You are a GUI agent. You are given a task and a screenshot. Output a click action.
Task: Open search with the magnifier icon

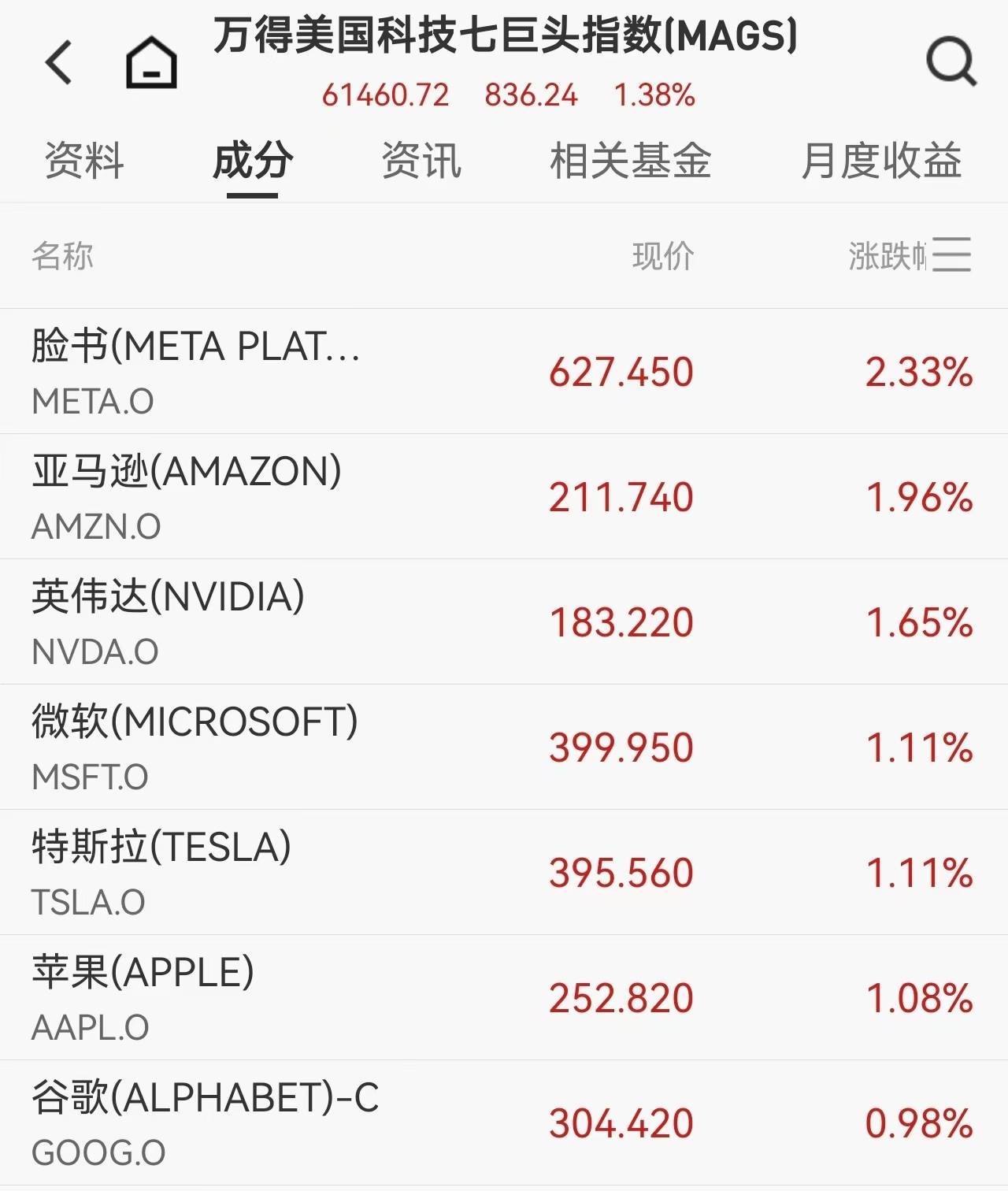pyautogui.click(x=951, y=62)
